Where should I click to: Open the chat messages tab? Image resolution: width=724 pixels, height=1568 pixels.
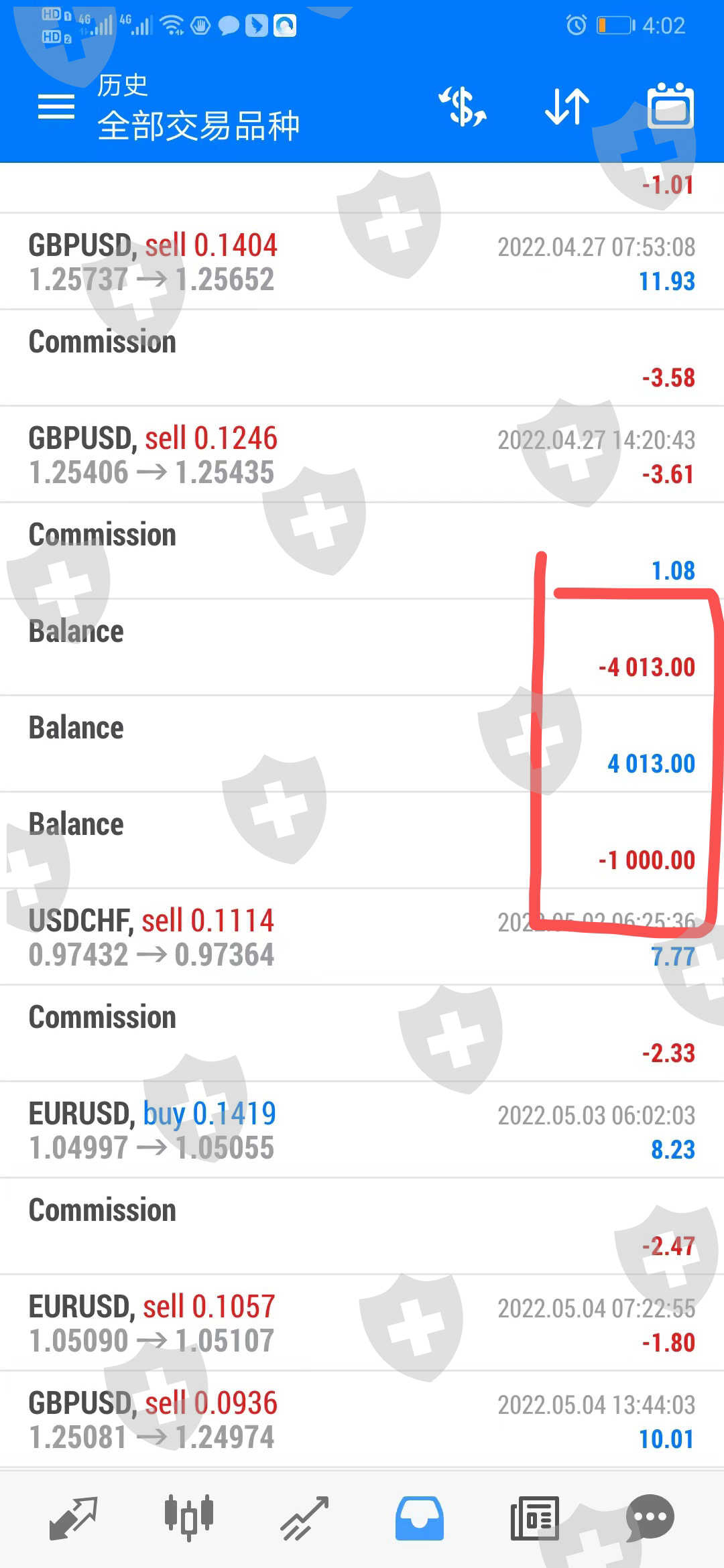click(650, 1518)
